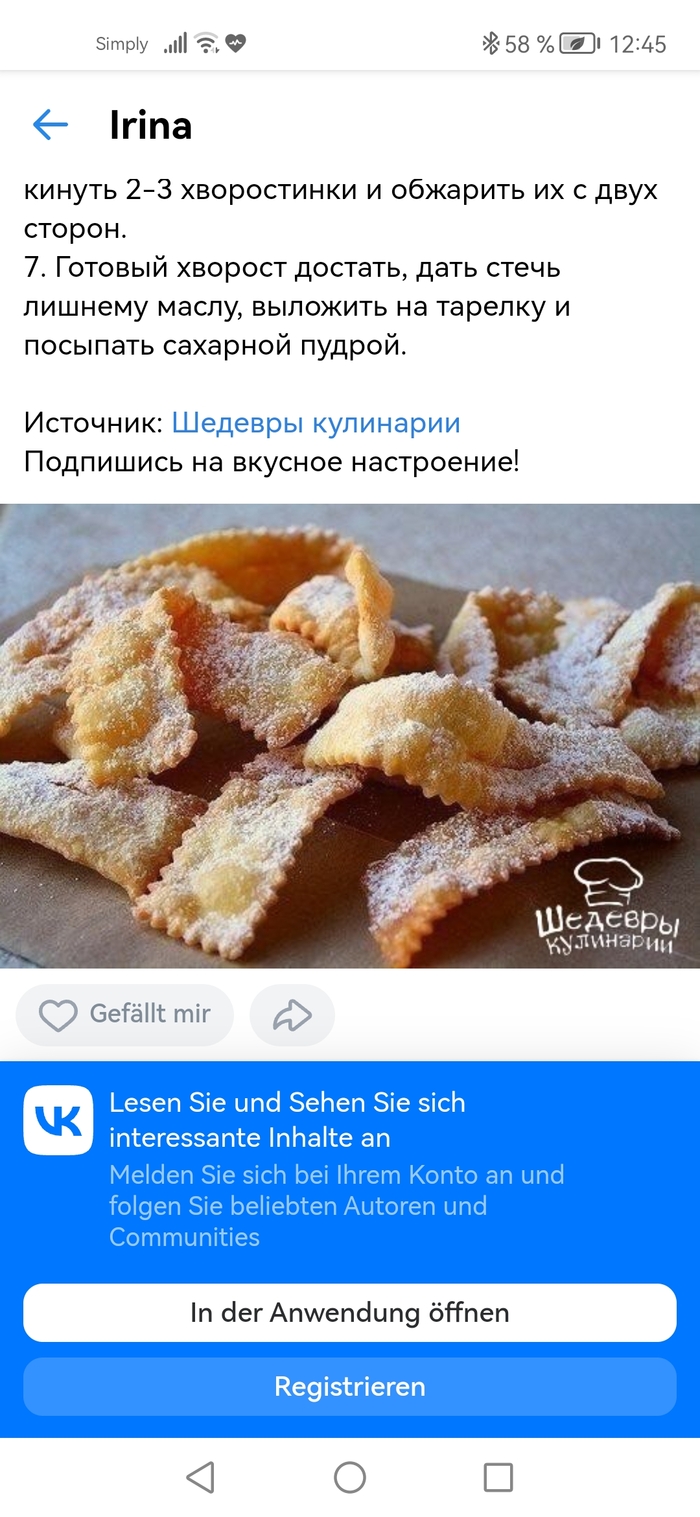Open the Шедевры кулинарии source link
700x1517 pixels.
pos(316,423)
